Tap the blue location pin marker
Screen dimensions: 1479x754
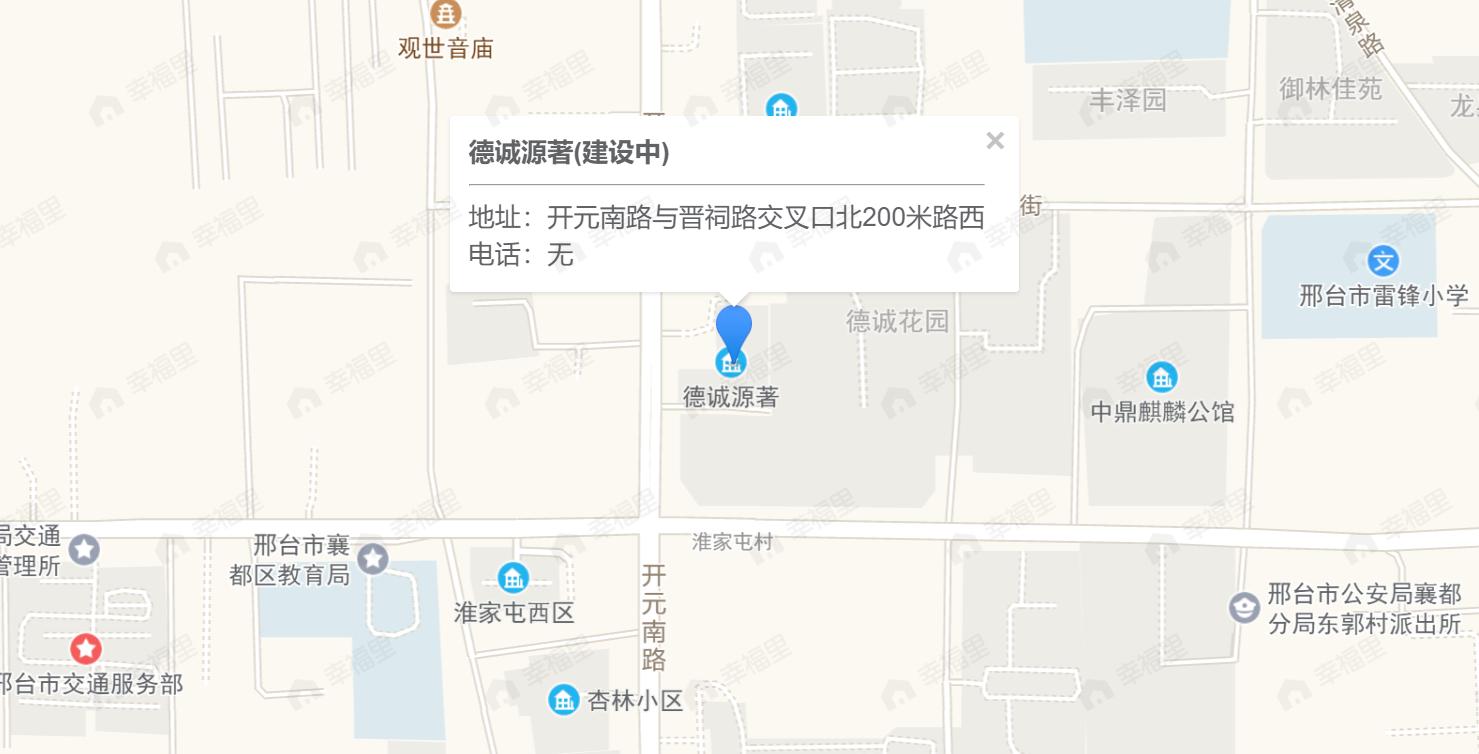(733, 330)
